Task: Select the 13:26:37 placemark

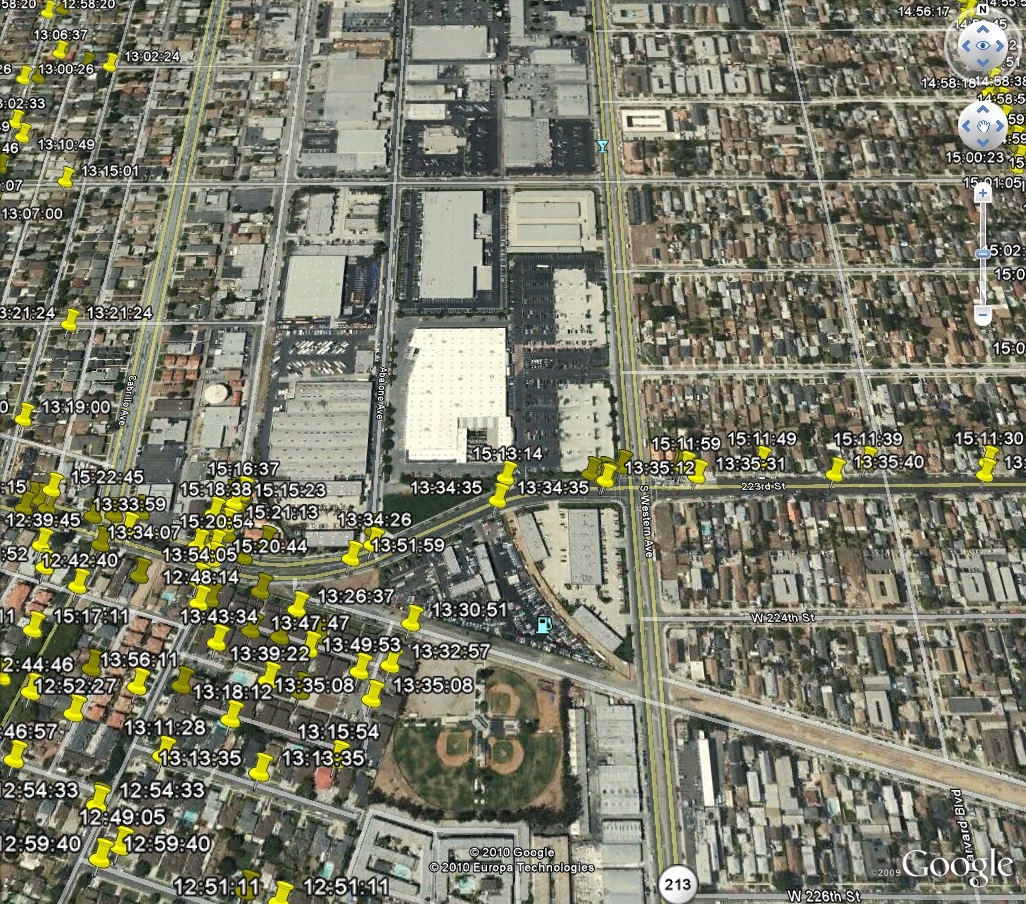Action: click(x=299, y=603)
